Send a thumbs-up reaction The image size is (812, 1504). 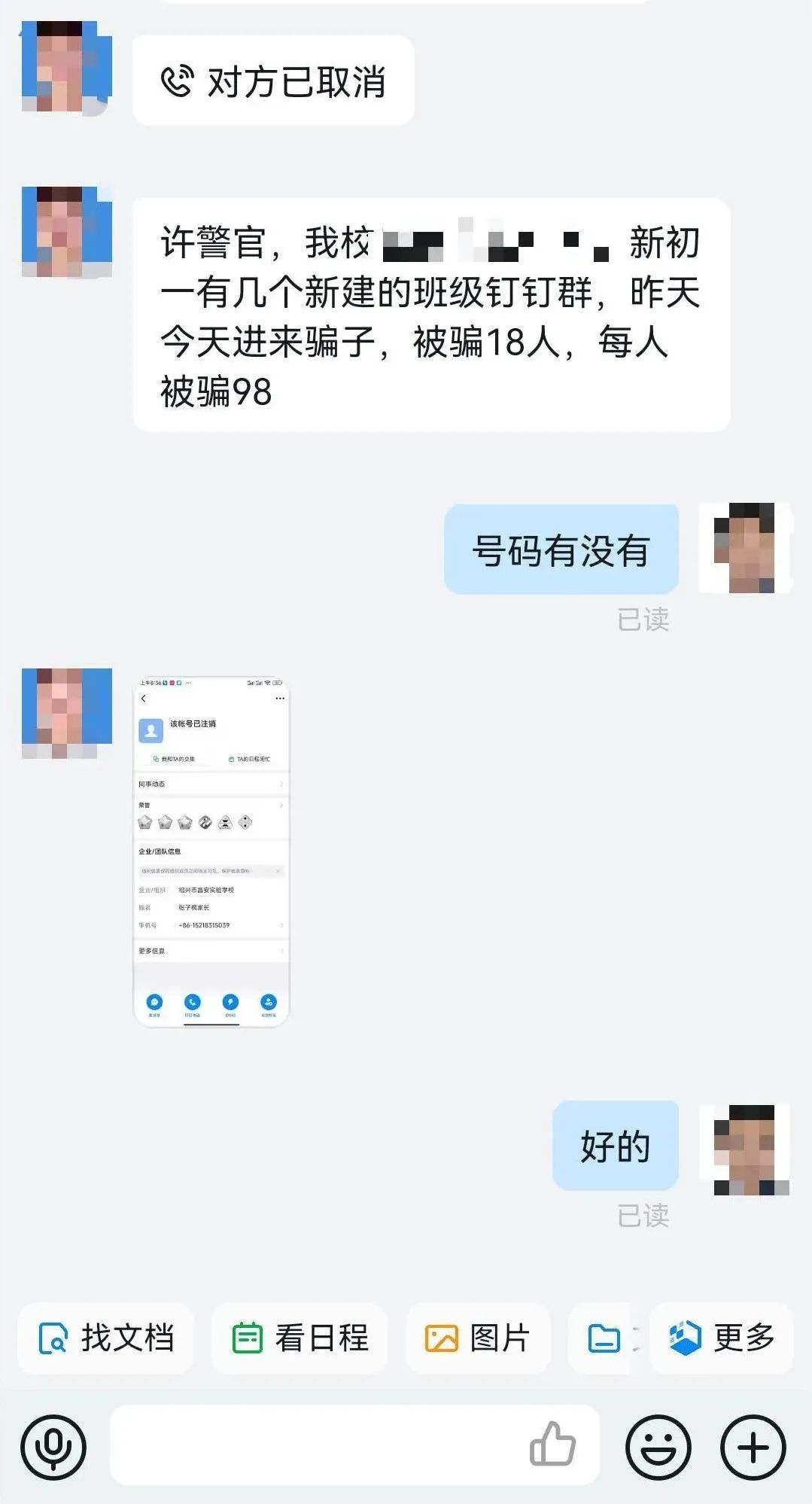[x=552, y=1444]
